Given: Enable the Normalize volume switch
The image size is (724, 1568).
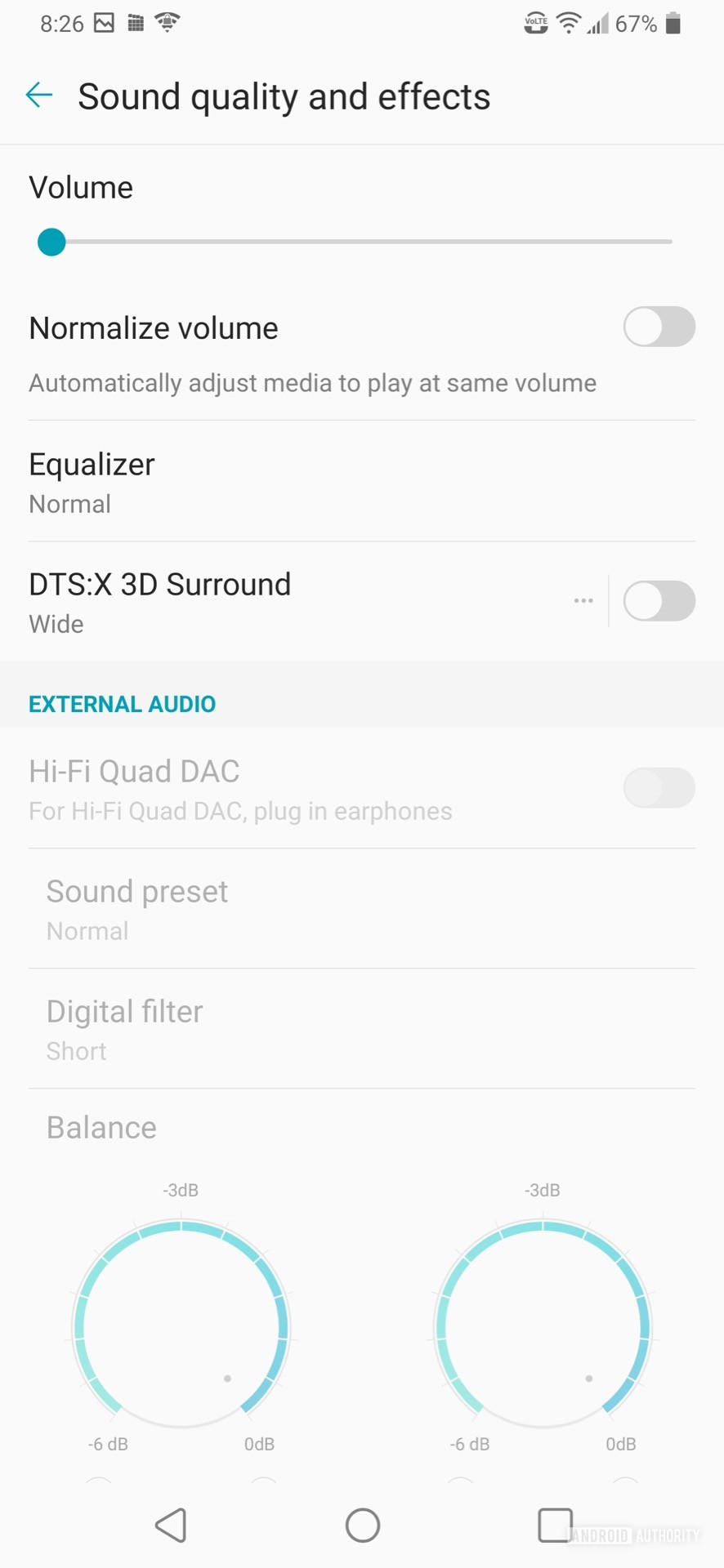Looking at the screenshot, I should pyautogui.click(x=659, y=327).
